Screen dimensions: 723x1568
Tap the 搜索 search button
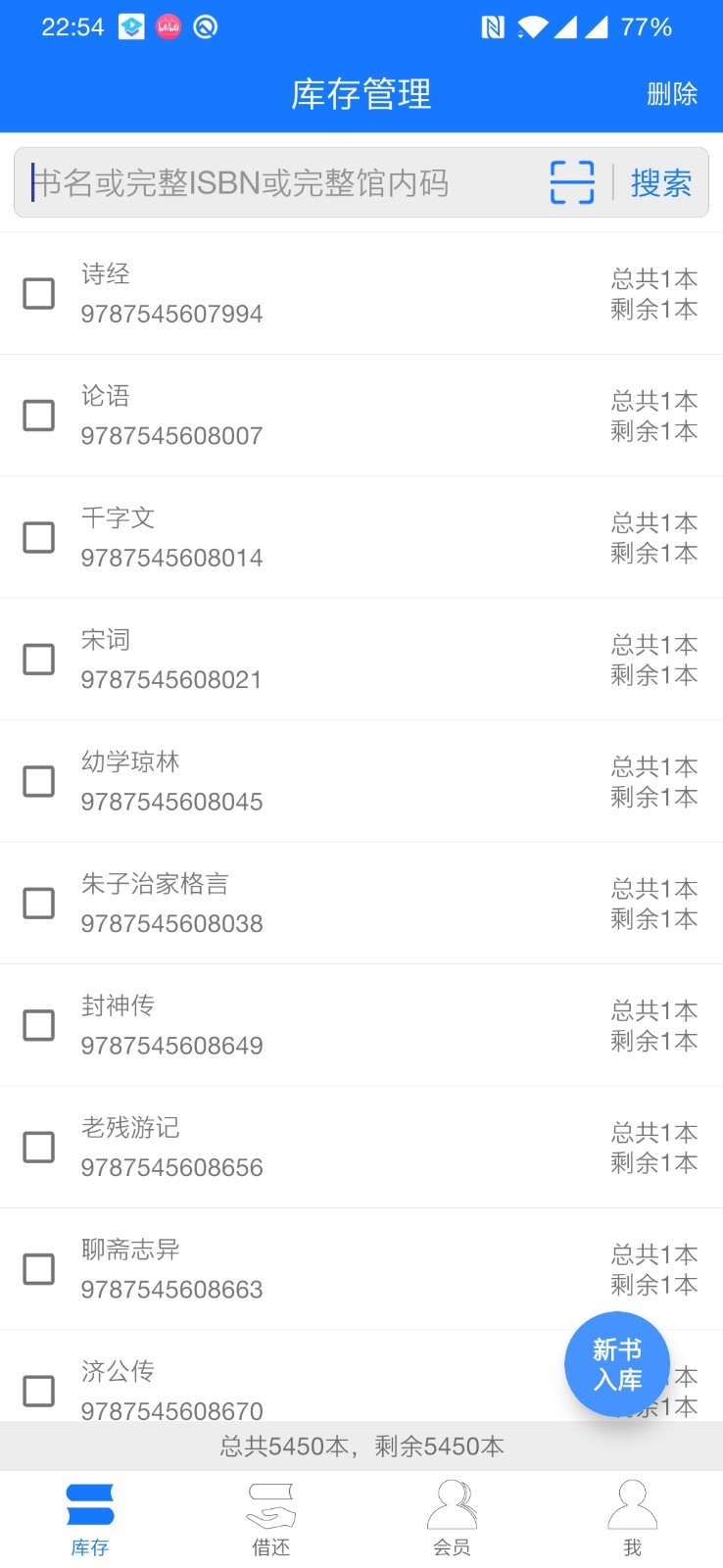[660, 182]
